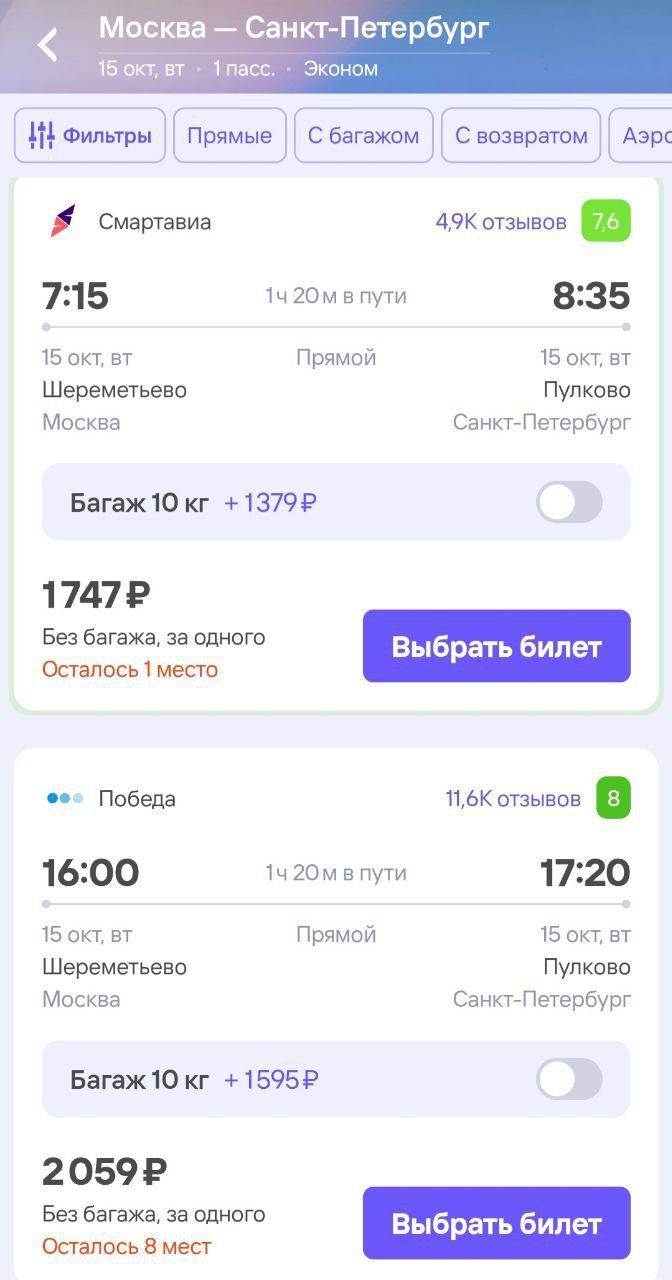
Task: Open the Фильтры filter panel
Action: tap(90, 135)
